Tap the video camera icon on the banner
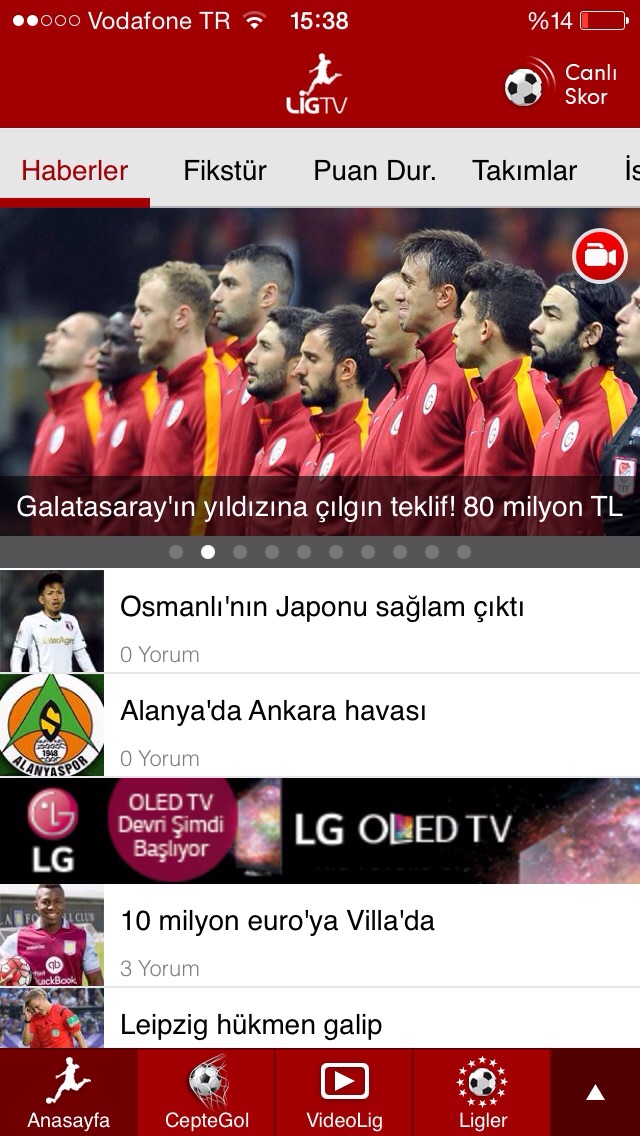 (x=599, y=257)
